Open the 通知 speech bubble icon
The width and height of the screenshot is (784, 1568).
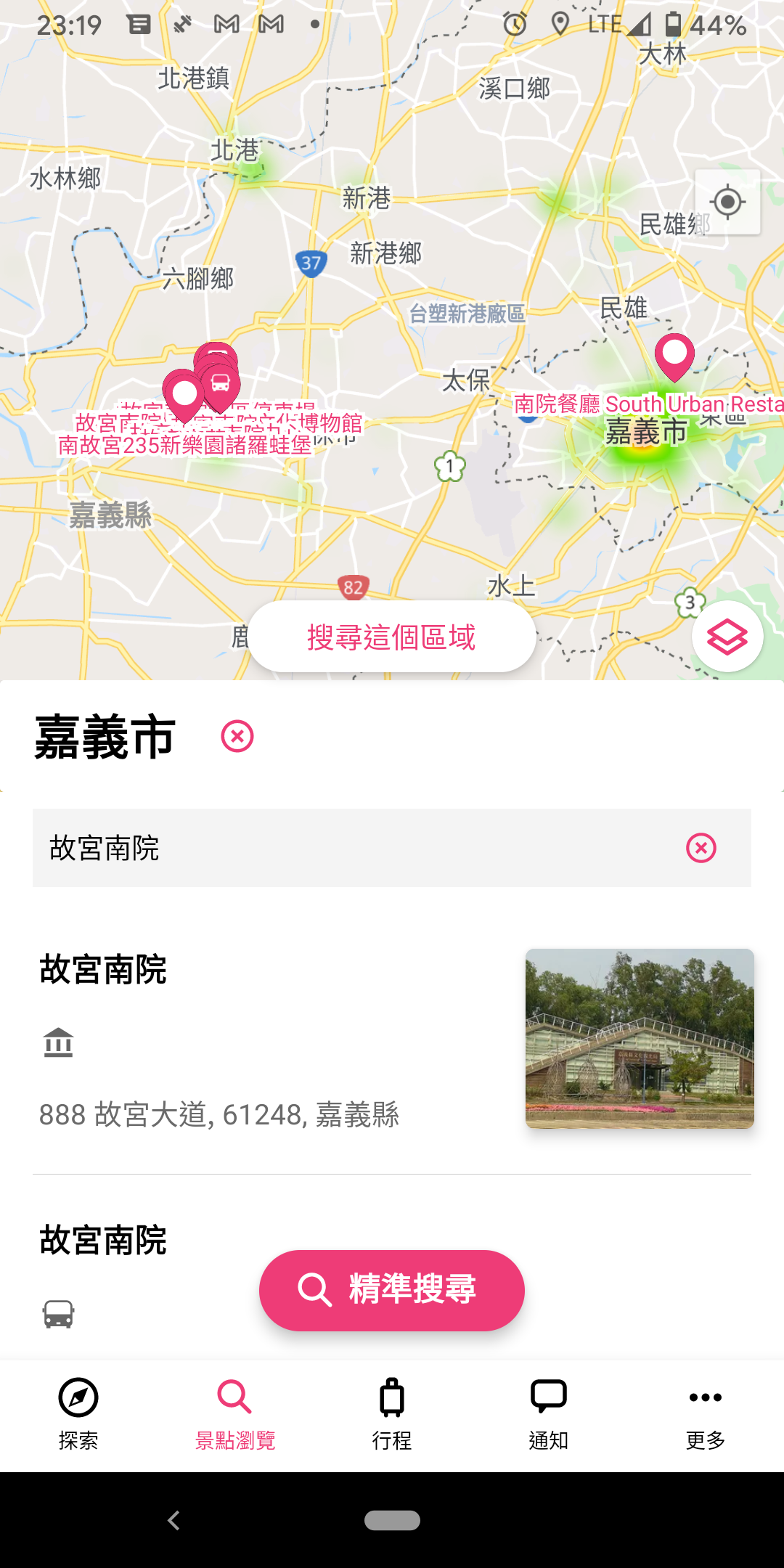coord(548,1396)
